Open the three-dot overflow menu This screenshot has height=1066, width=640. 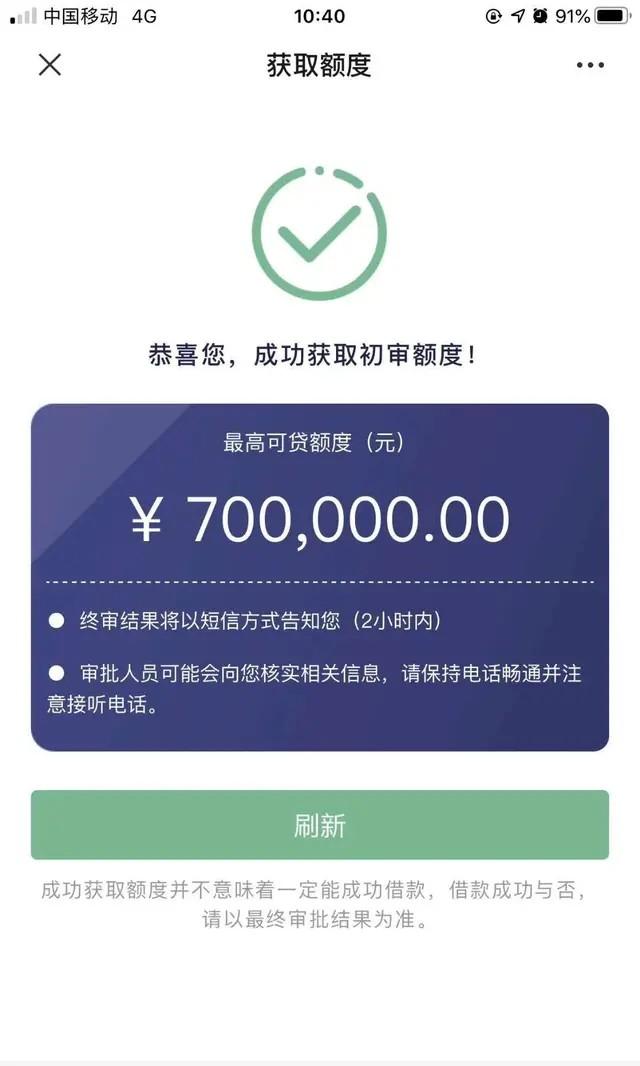590,65
